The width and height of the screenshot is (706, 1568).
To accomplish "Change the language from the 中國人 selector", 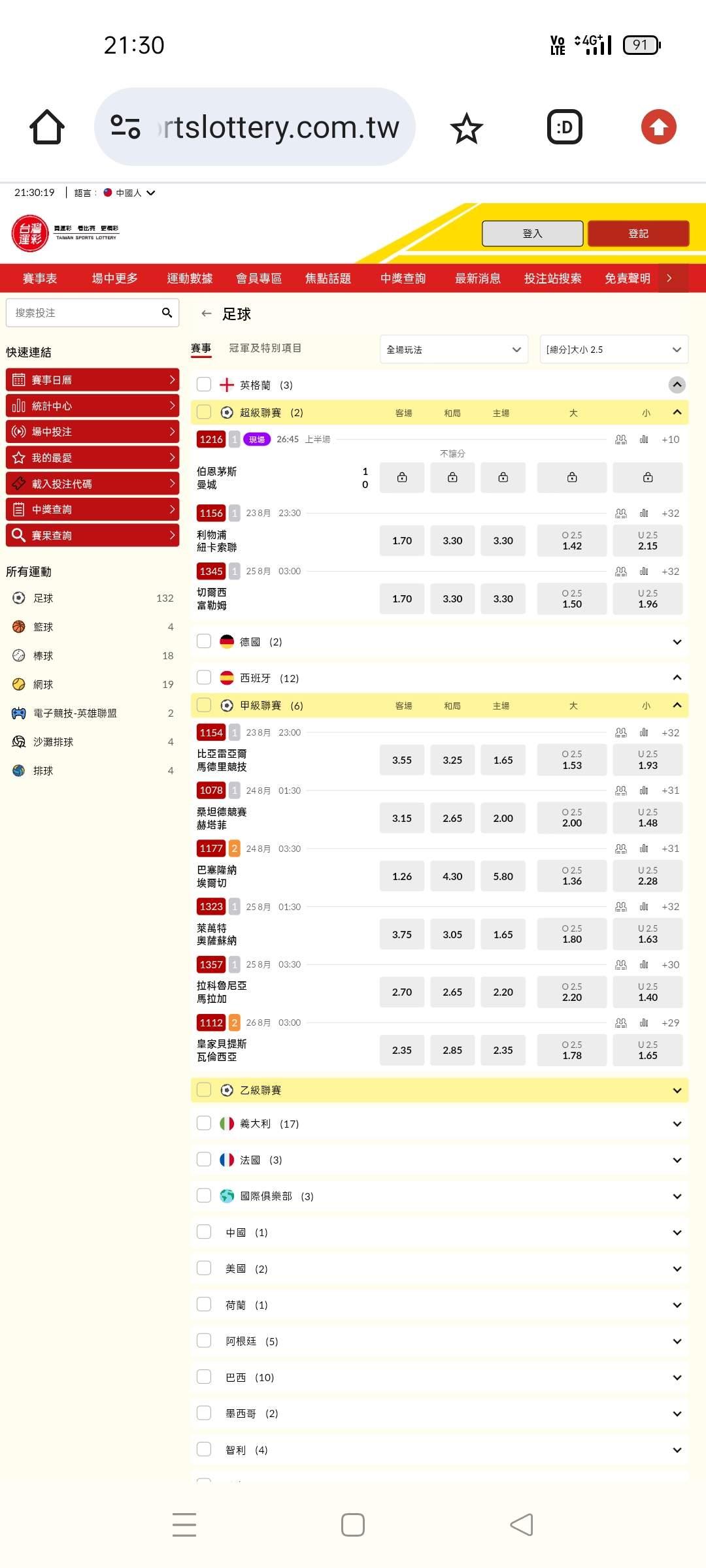I will (129, 193).
